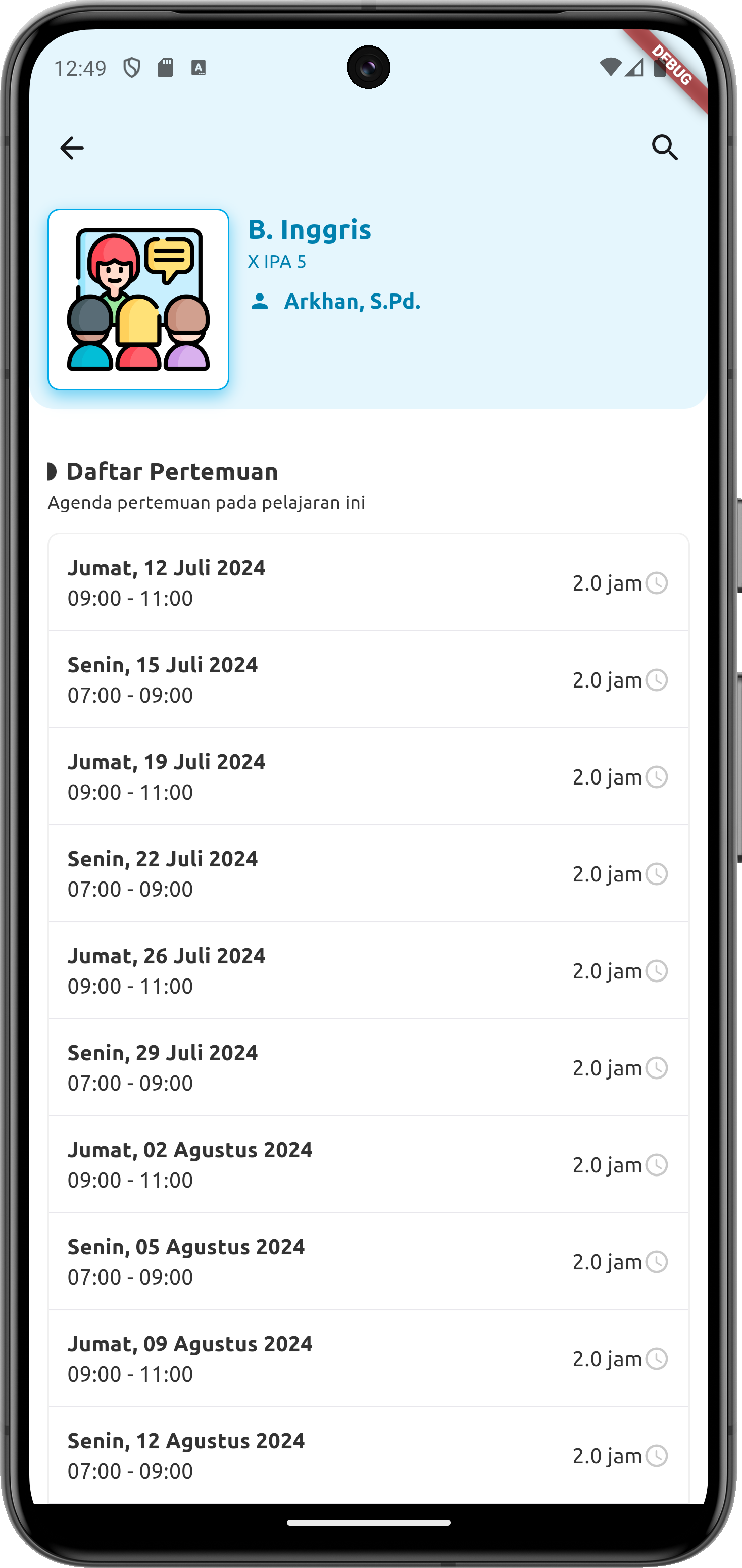Click the Daftar Pertemuan section header

pos(172,472)
